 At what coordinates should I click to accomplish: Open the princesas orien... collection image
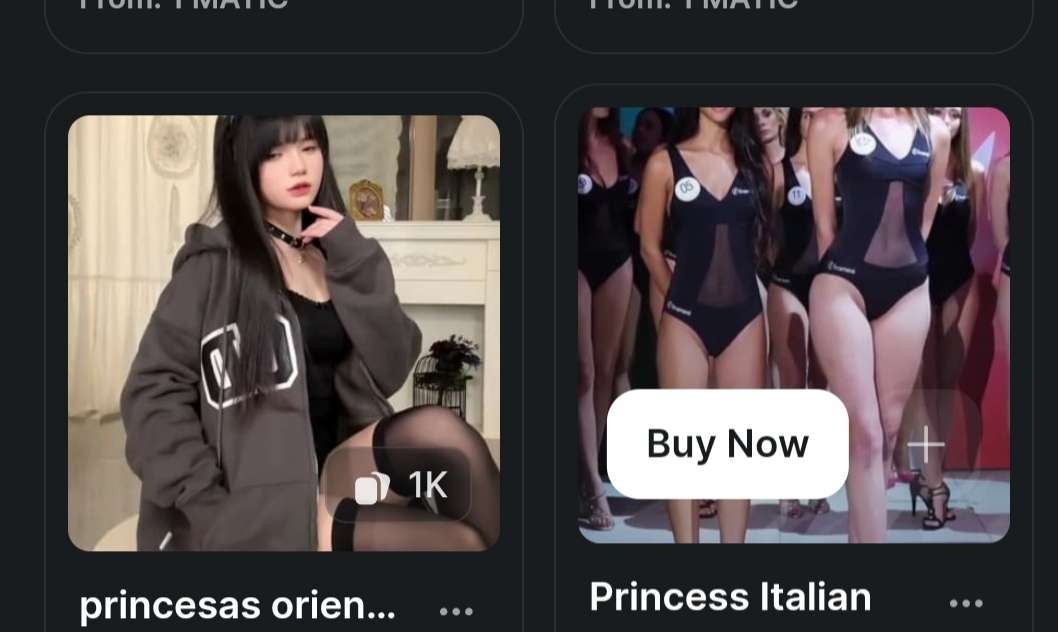pos(283,300)
